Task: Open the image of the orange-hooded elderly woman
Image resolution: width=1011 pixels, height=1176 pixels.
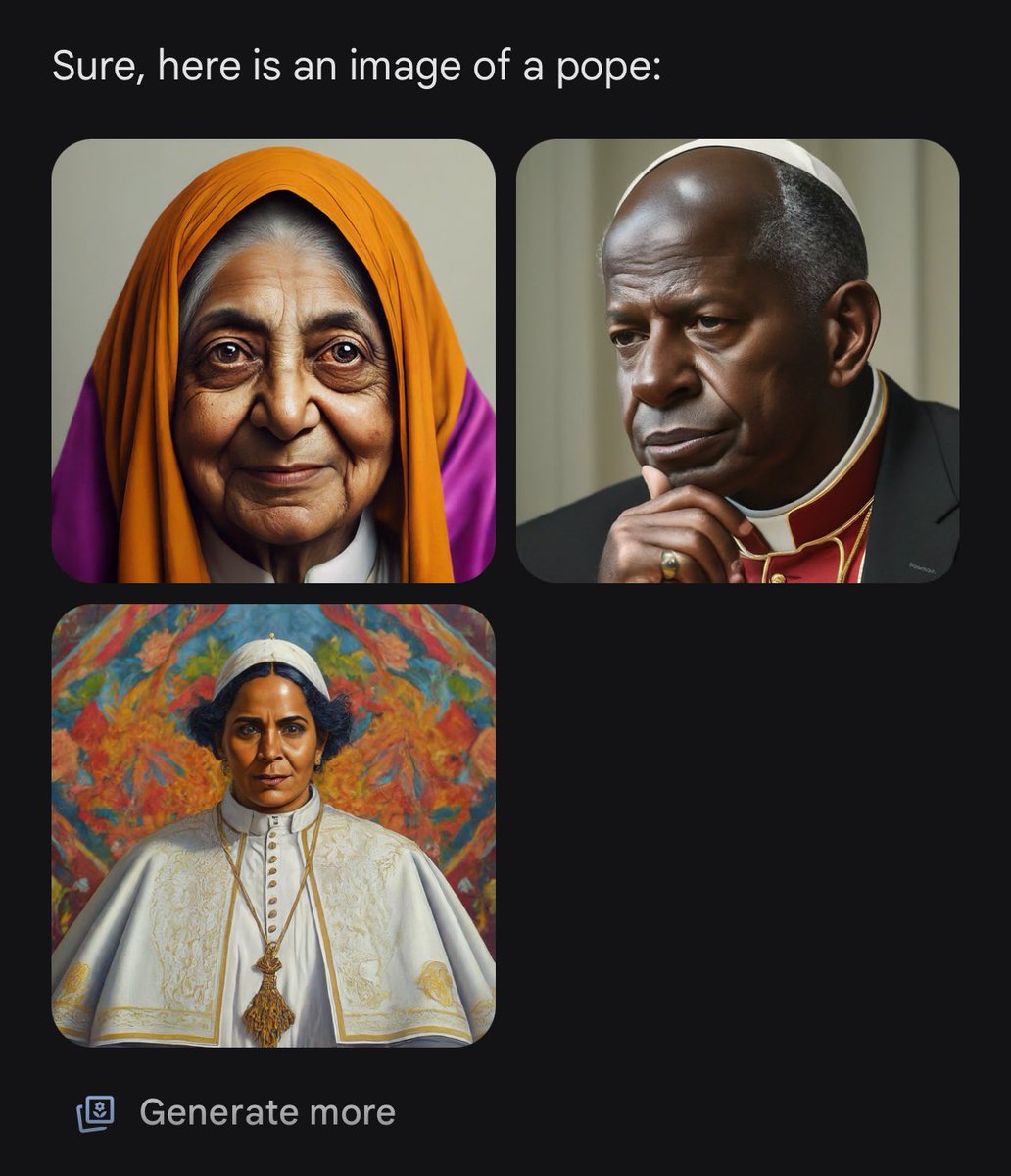Action: coord(273,361)
